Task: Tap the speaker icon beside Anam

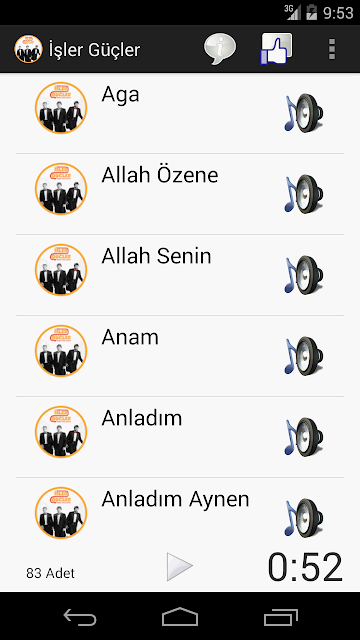Action: pyautogui.click(x=304, y=356)
